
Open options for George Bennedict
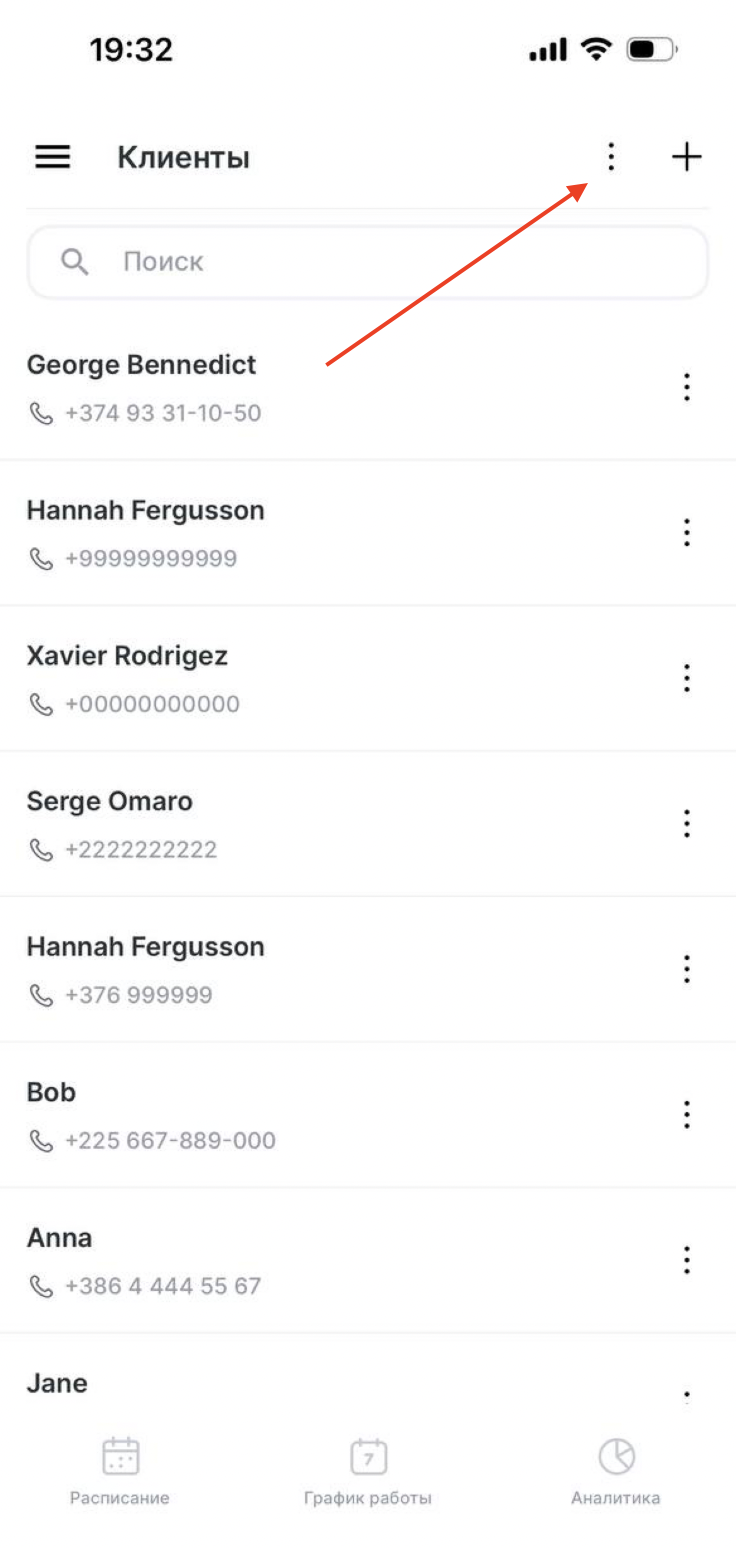tap(686, 387)
